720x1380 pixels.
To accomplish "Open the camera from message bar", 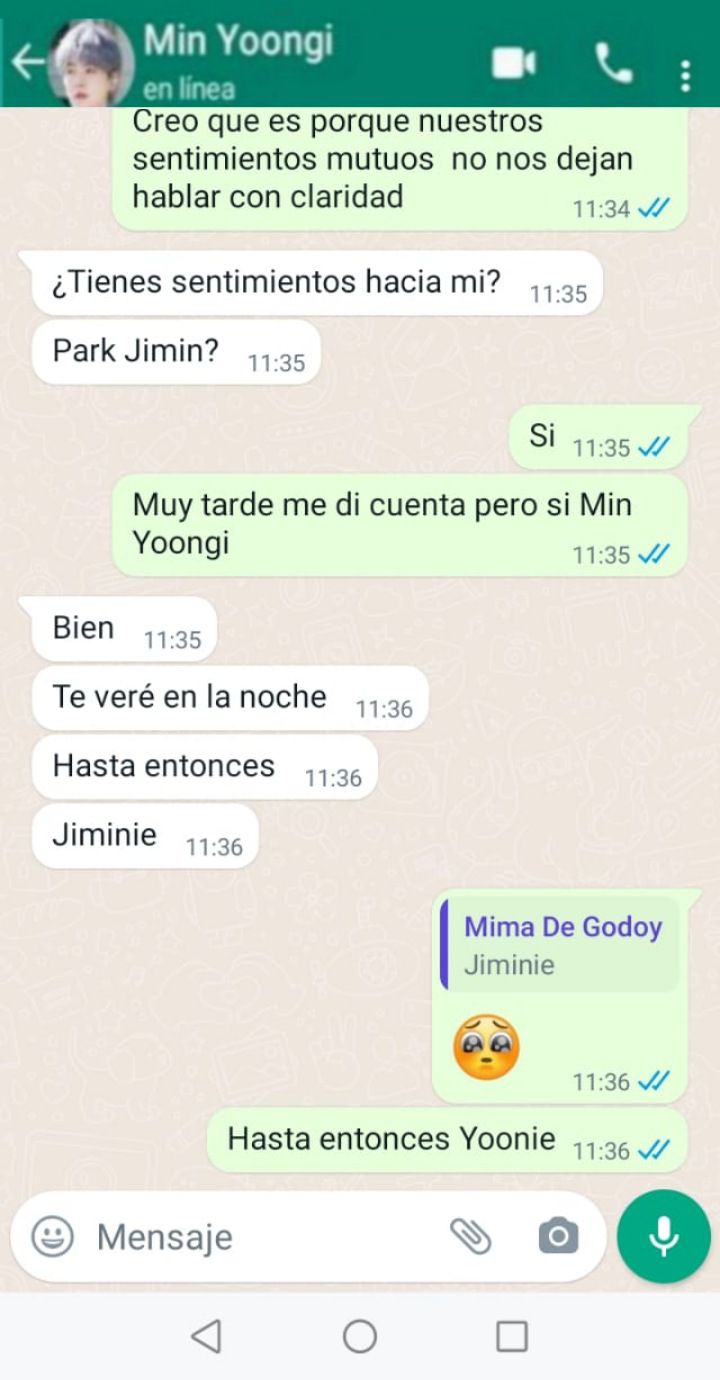I will 558,1237.
